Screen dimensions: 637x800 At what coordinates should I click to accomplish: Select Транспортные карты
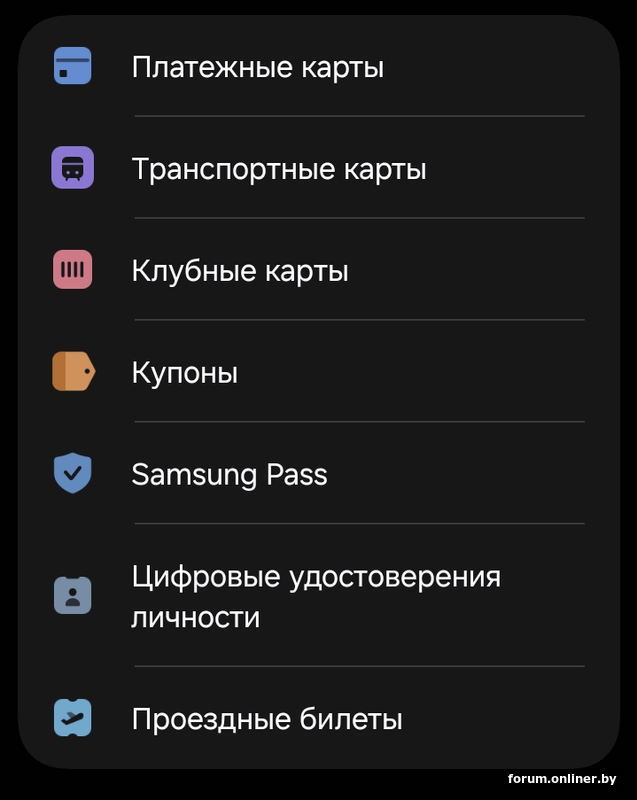coord(279,169)
